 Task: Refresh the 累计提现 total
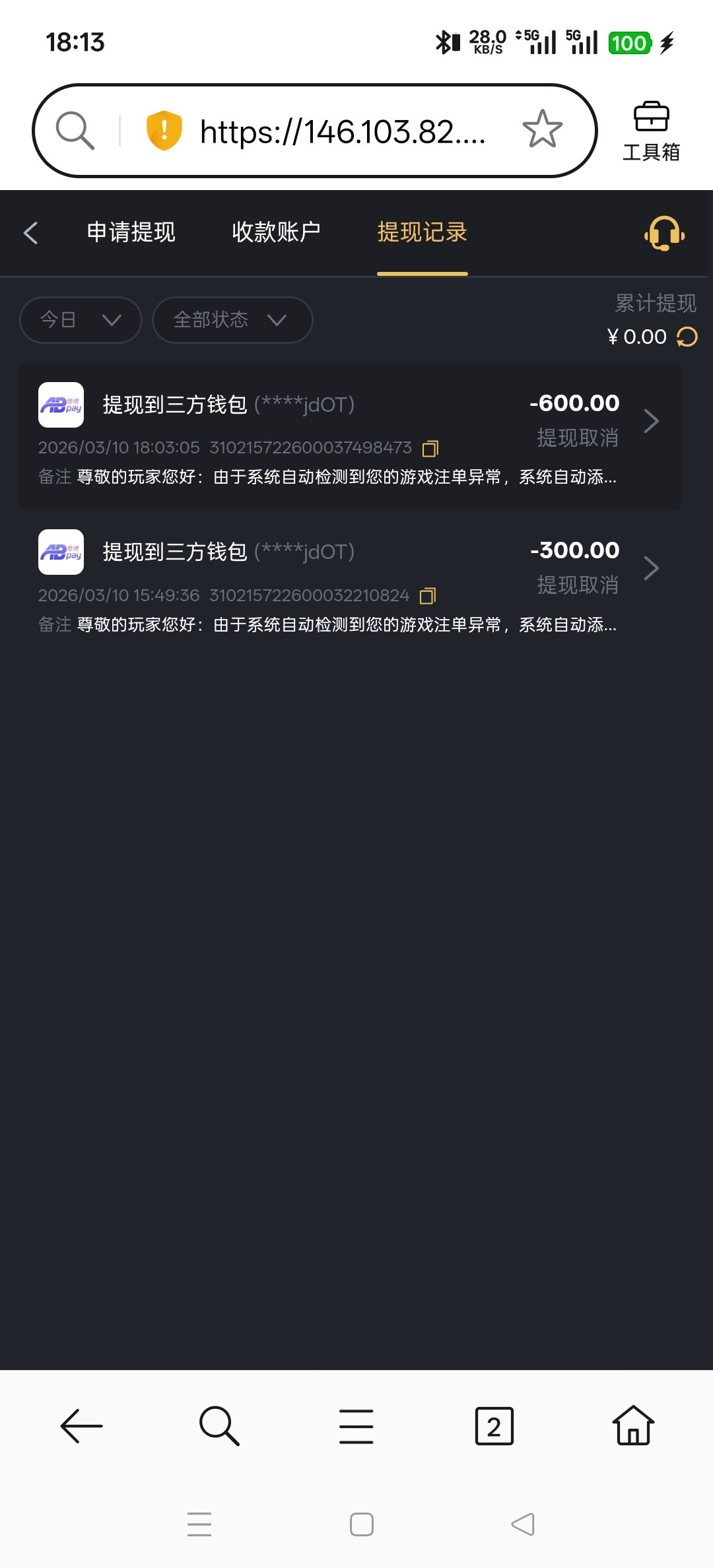687,337
